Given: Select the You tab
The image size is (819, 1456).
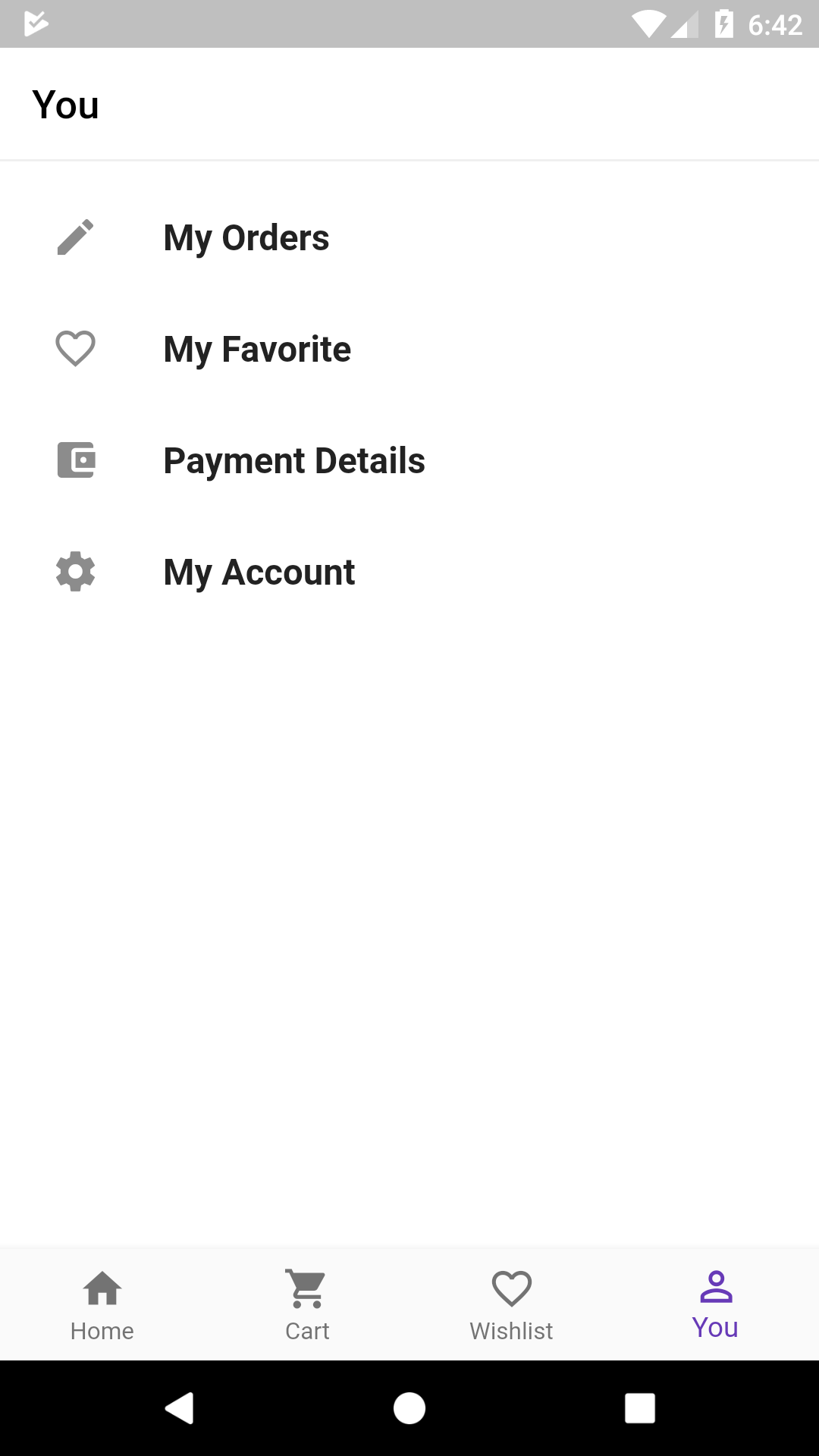Looking at the screenshot, I should click(715, 1304).
